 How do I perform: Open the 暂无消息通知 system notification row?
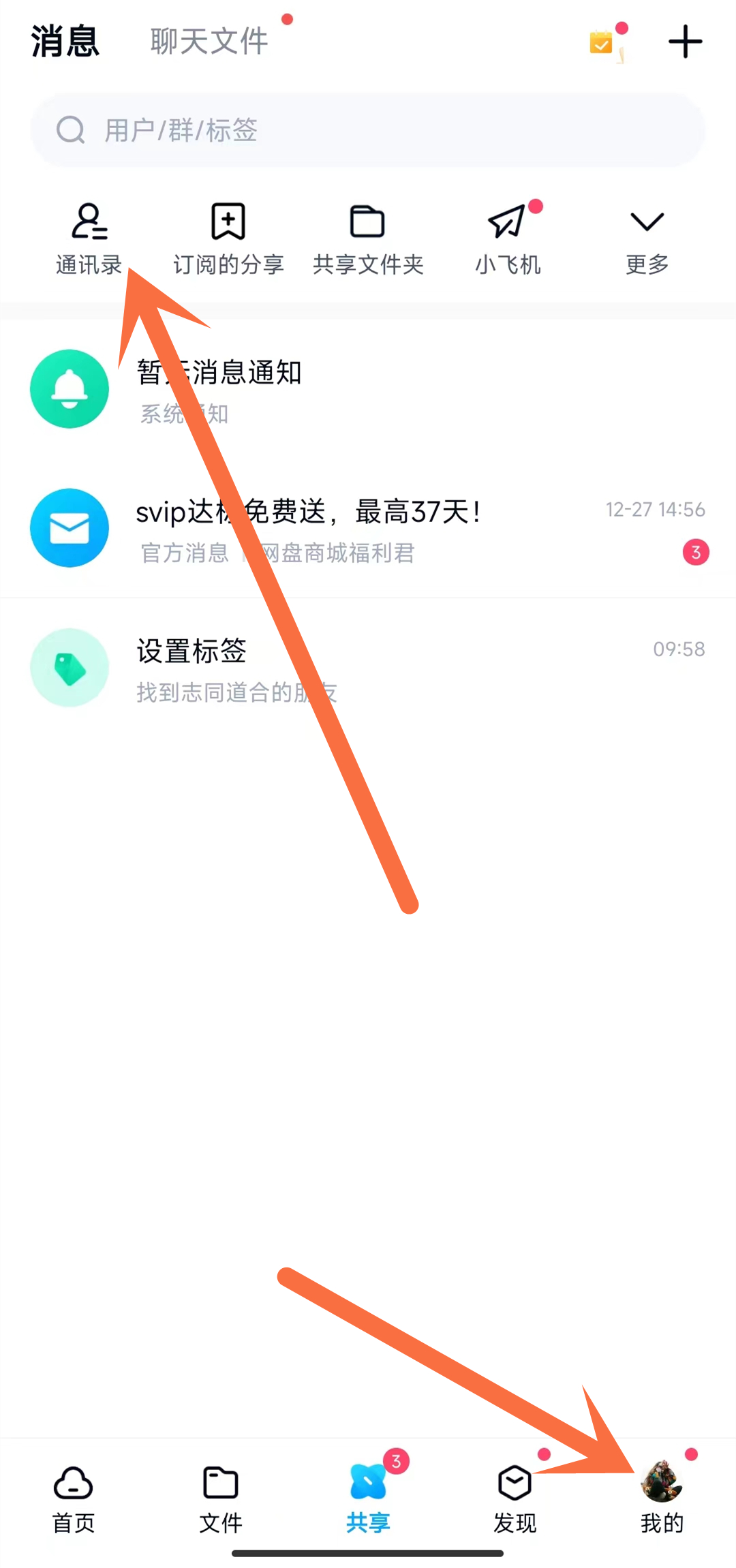(x=368, y=390)
